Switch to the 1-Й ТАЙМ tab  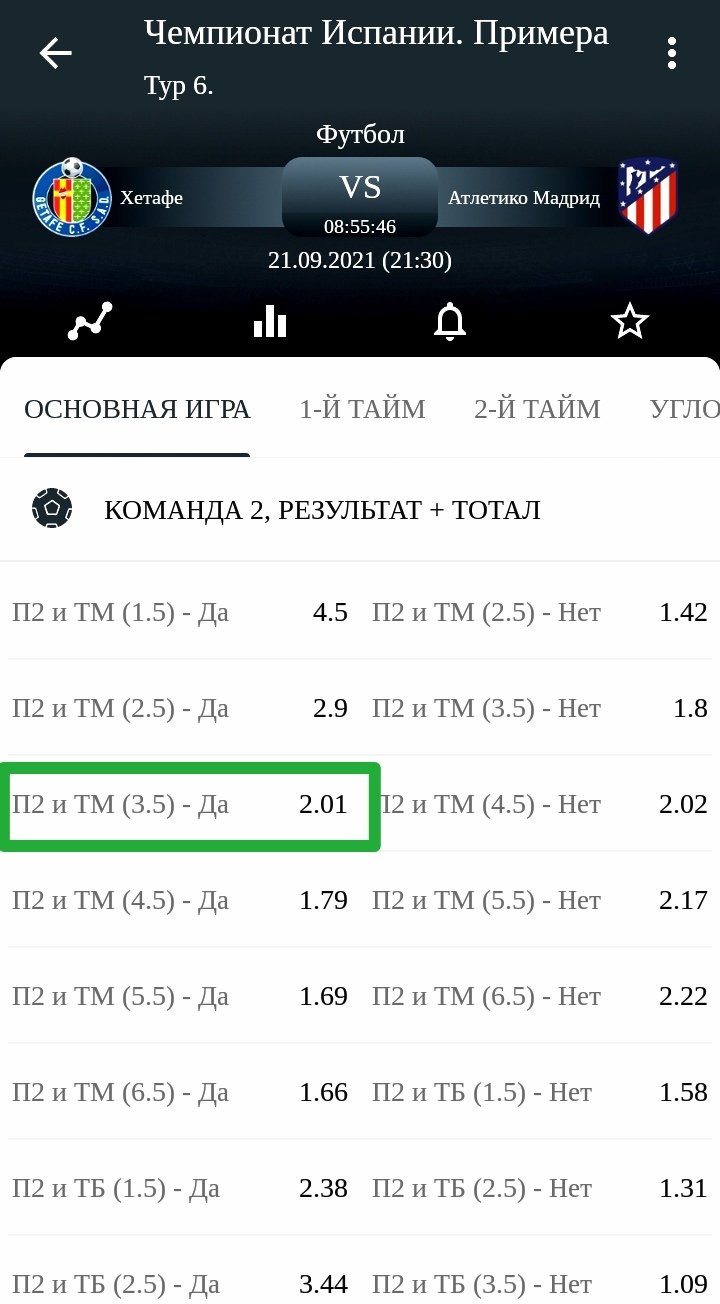pyautogui.click(x=362, y=409)
